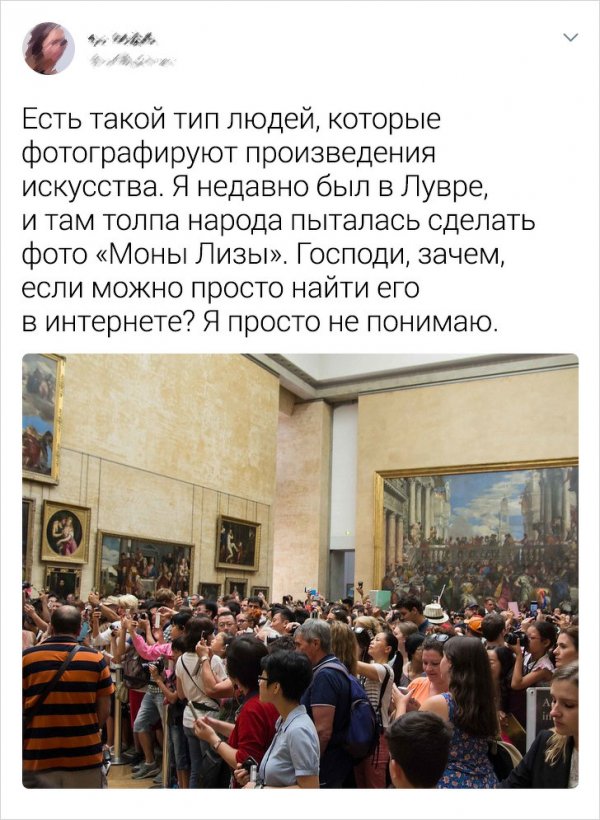
Task: Open the attached Louvre crowd photo
Action: click(300, 570)
